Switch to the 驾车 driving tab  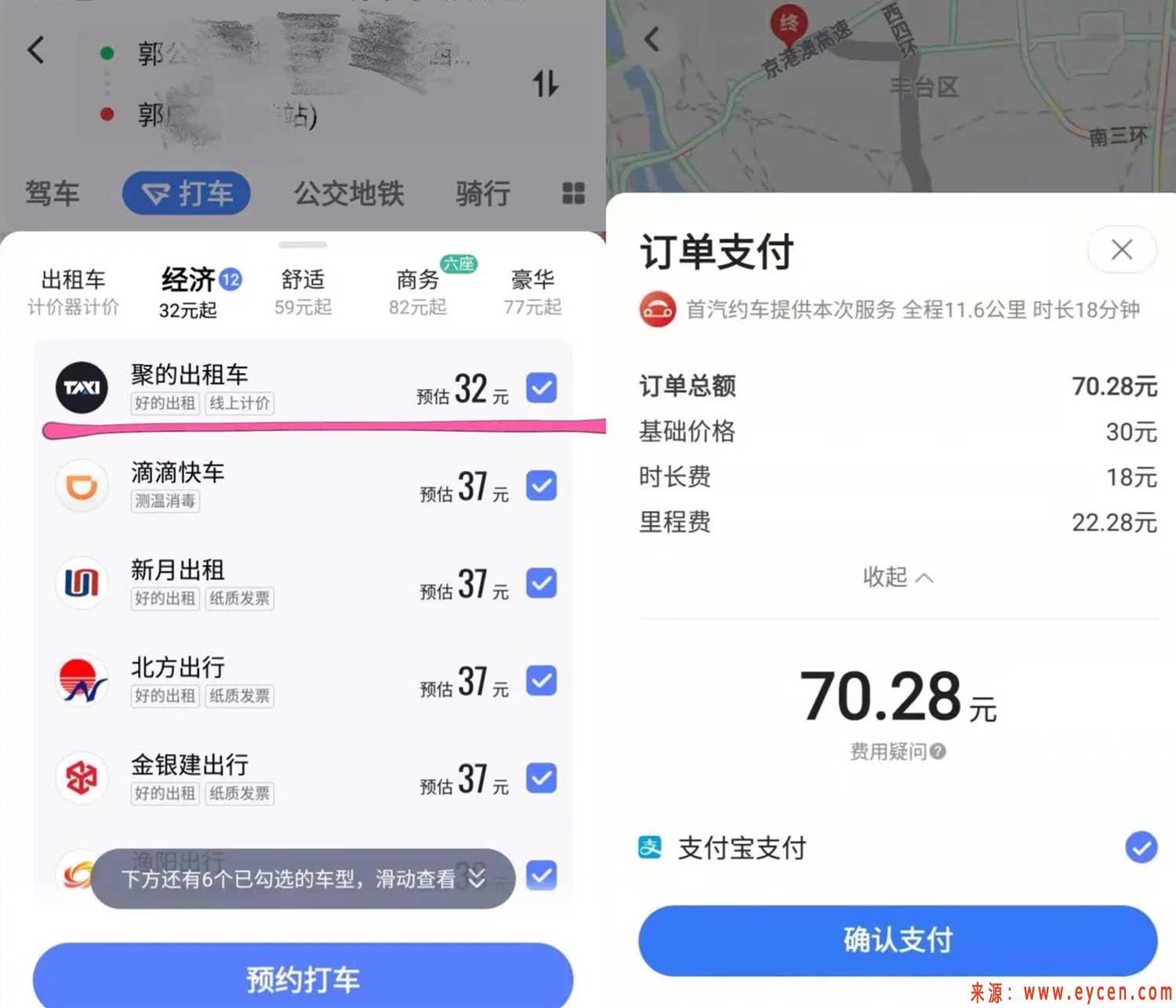pos(52,193)
